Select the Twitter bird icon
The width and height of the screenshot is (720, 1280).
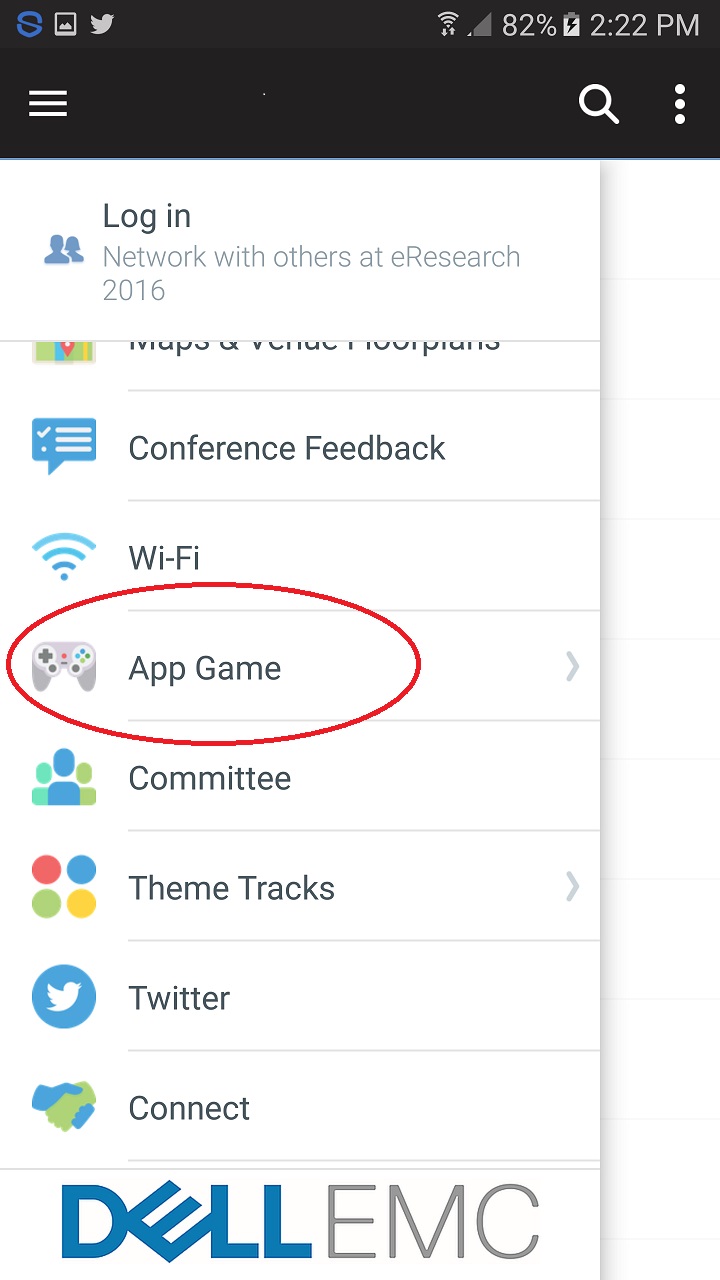coord(63,997)
